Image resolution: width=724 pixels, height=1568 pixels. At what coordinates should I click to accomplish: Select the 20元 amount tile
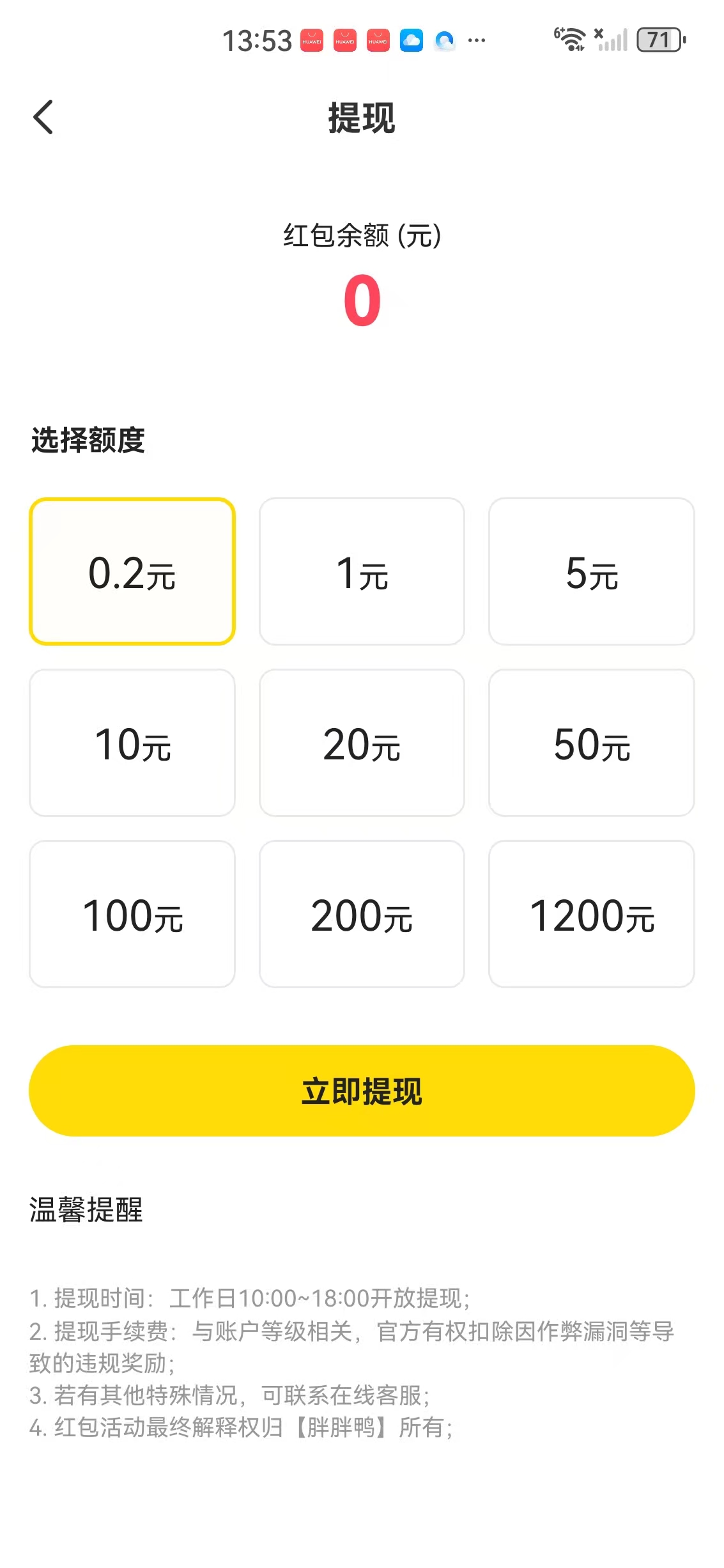361,744
